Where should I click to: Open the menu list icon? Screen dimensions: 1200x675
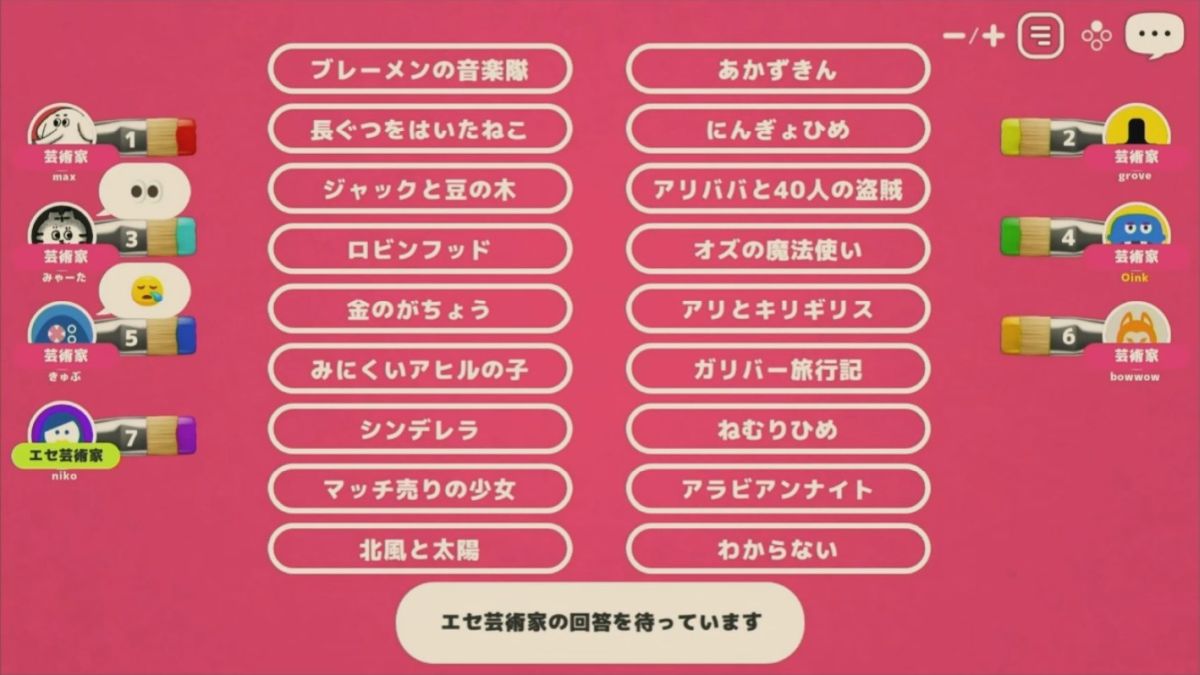(x=1041, y=37)
